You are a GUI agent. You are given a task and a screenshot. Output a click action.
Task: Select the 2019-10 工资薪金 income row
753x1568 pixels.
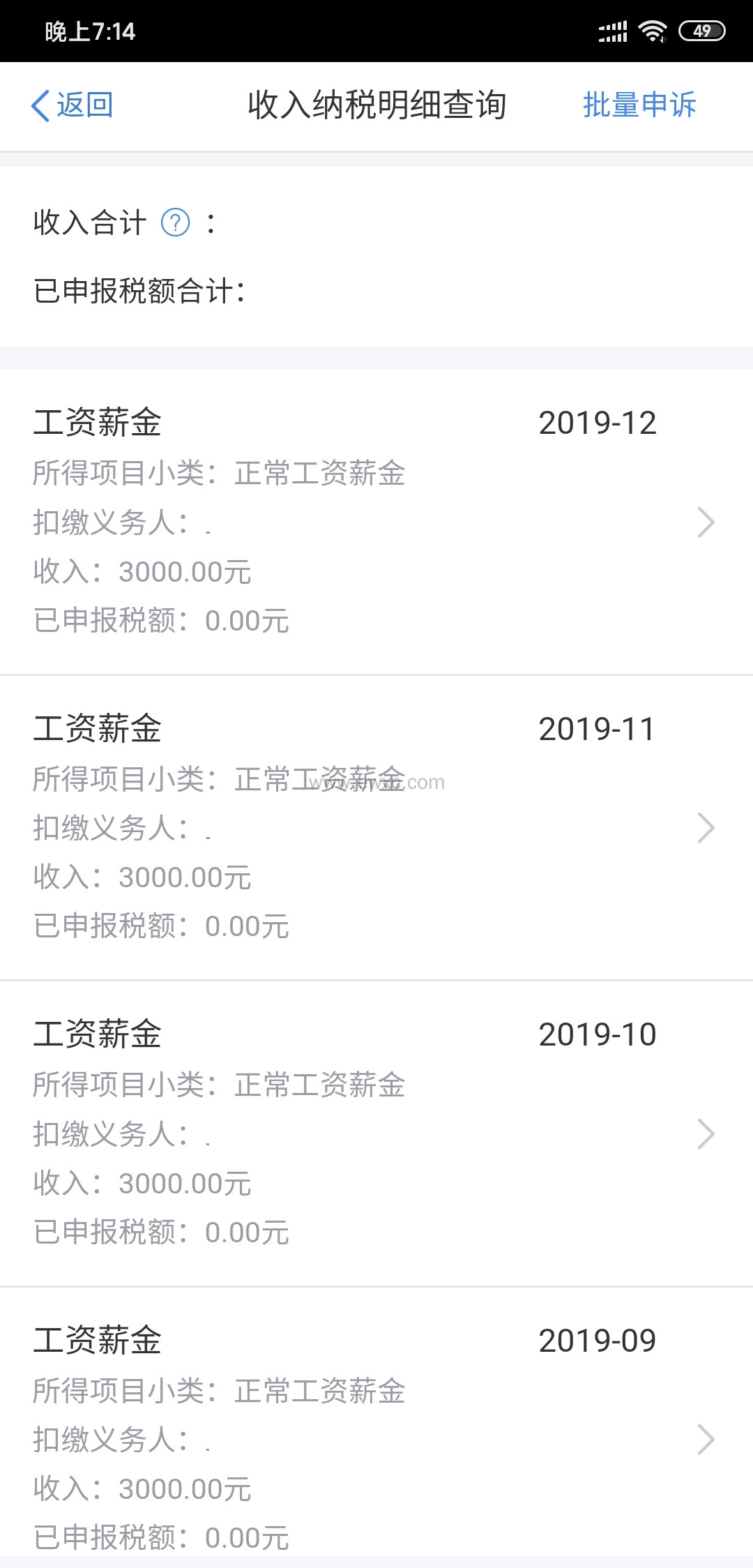click(376, 1133)
